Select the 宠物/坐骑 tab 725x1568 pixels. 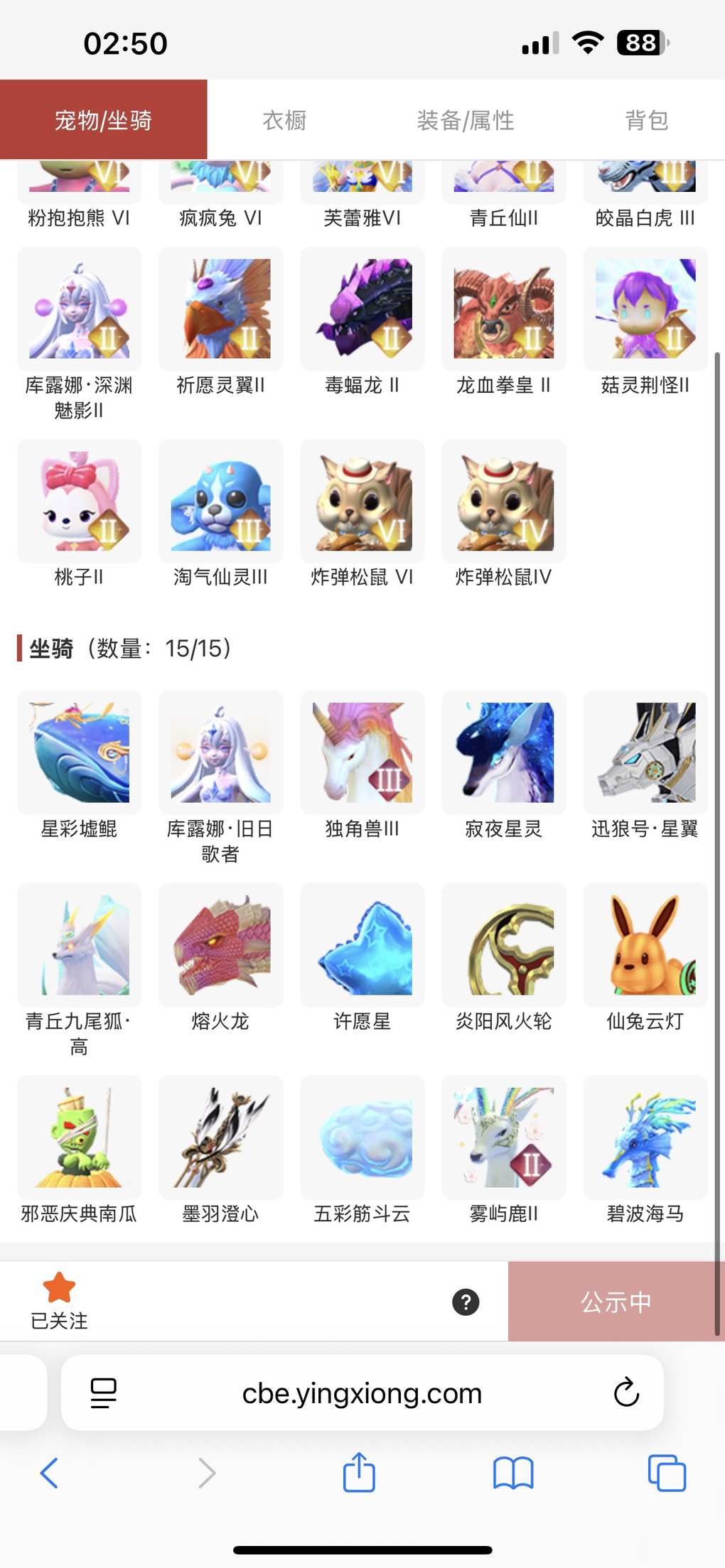coord(104,120)
